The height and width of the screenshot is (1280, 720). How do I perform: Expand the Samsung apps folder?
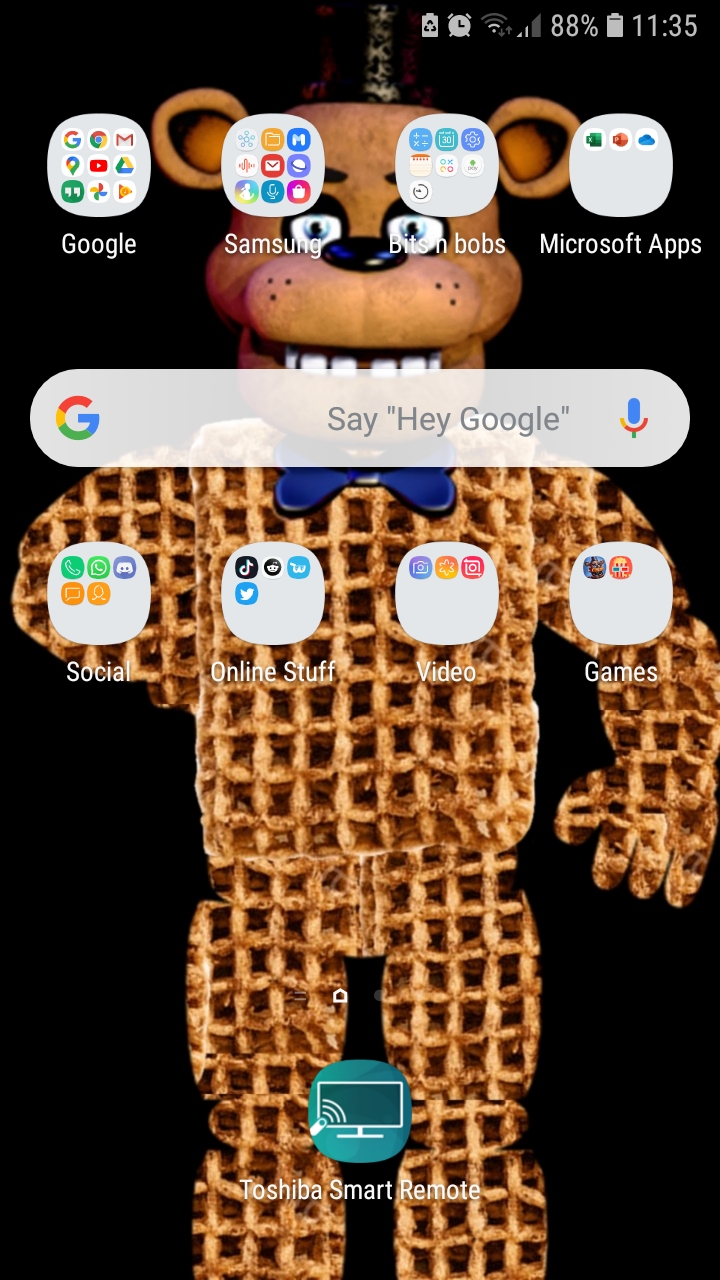pos(272,165)
